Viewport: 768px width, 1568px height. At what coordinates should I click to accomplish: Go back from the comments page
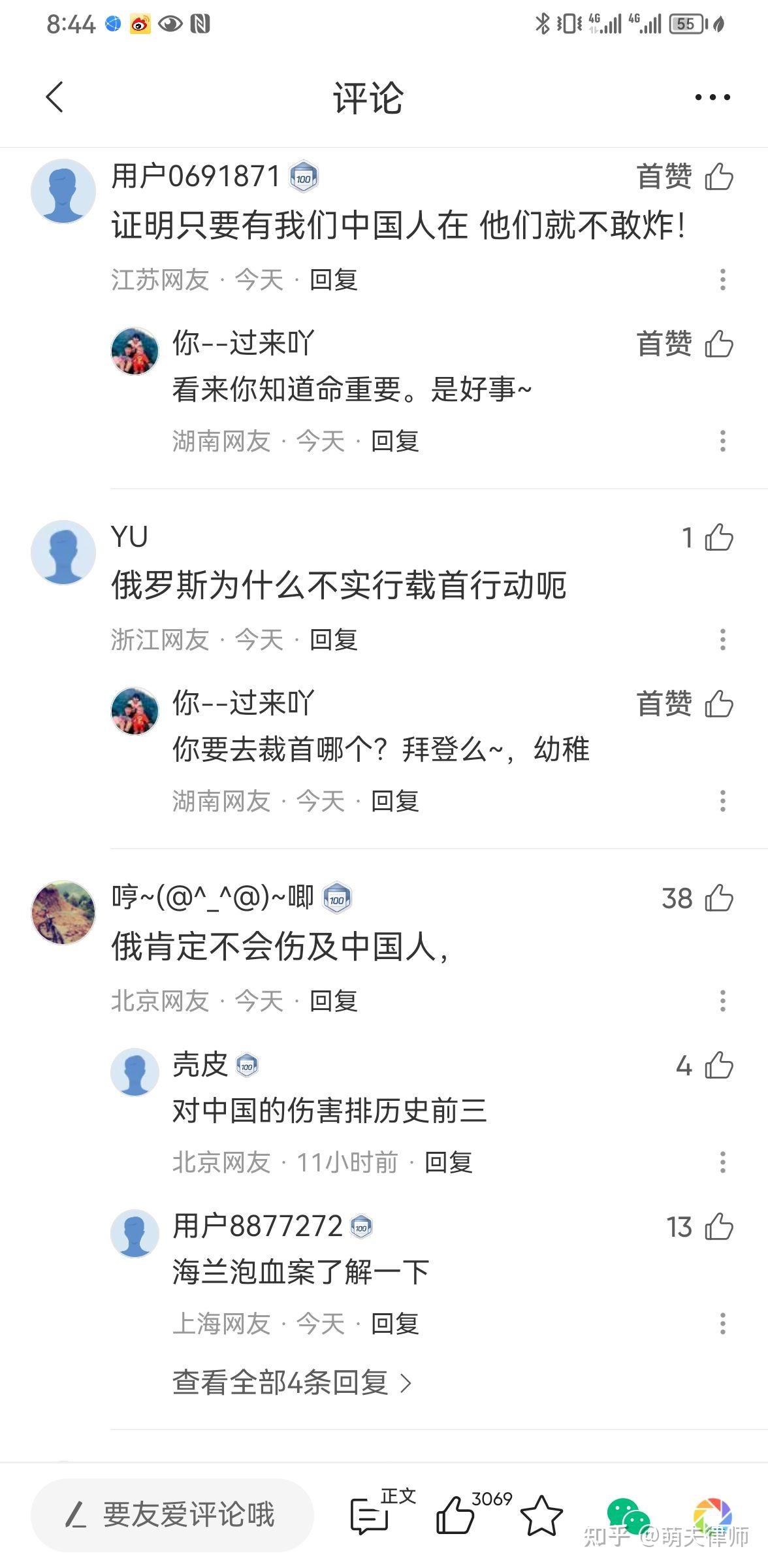coord(55,97)
